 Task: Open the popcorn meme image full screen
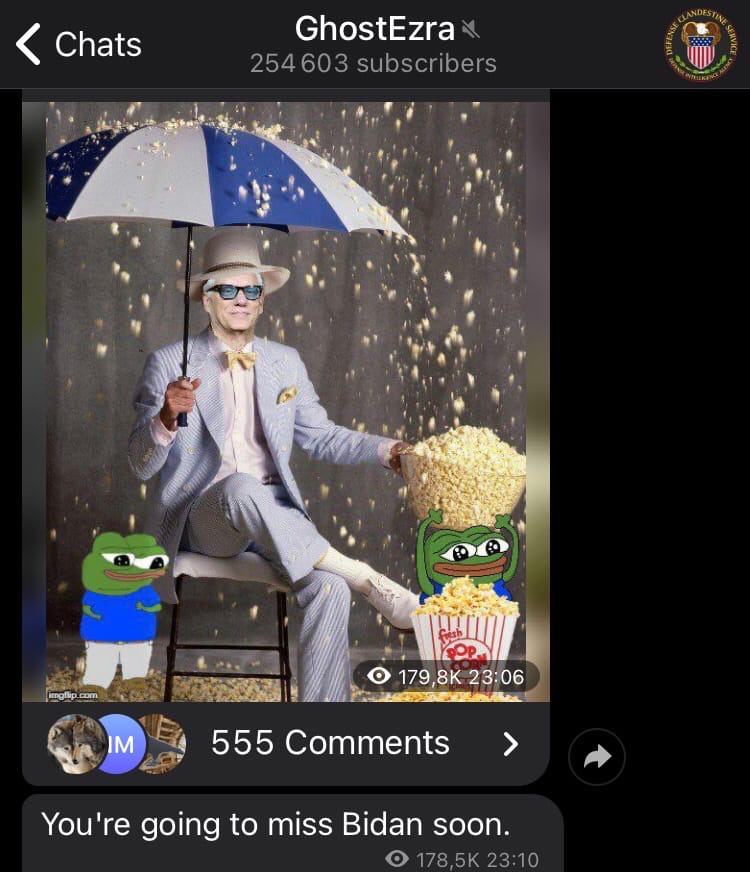click(x=286, y=400)
